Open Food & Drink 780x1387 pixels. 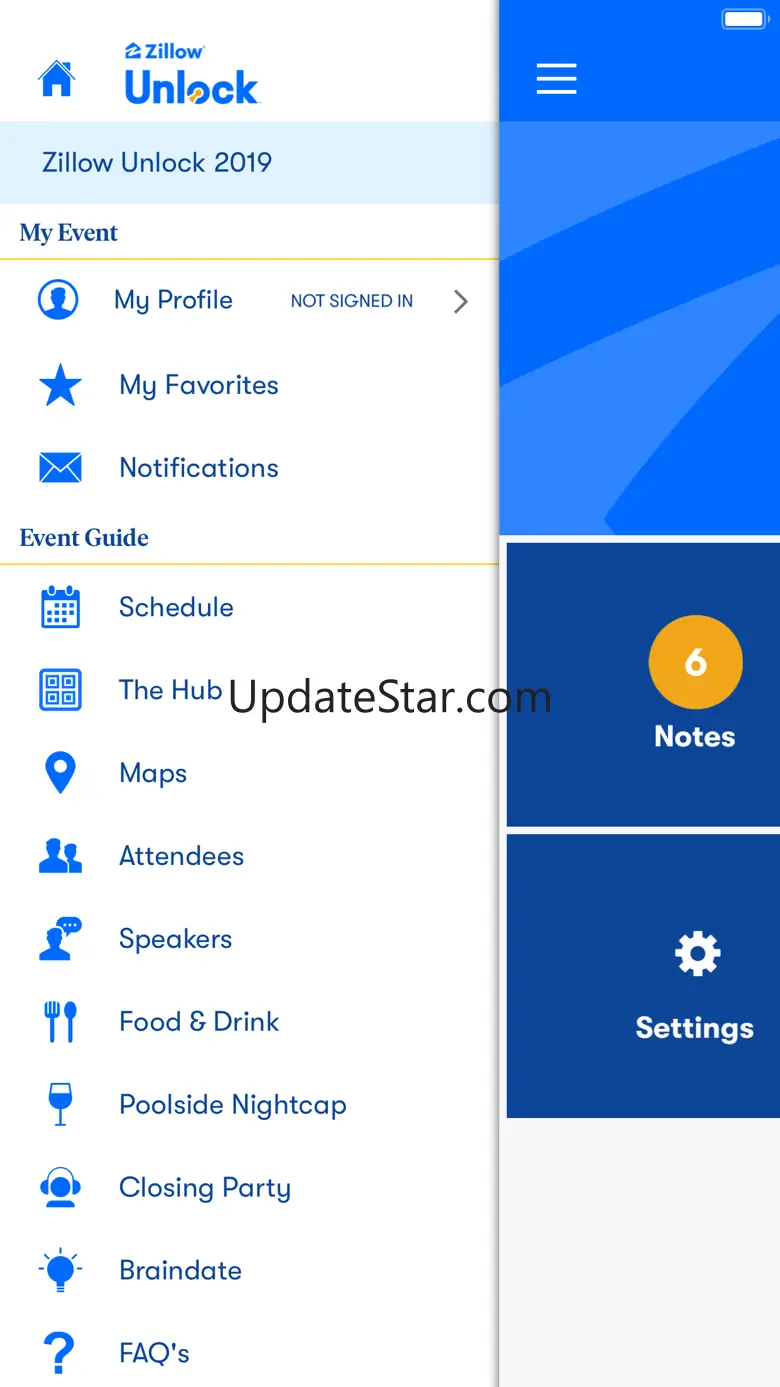(249, 1022)
